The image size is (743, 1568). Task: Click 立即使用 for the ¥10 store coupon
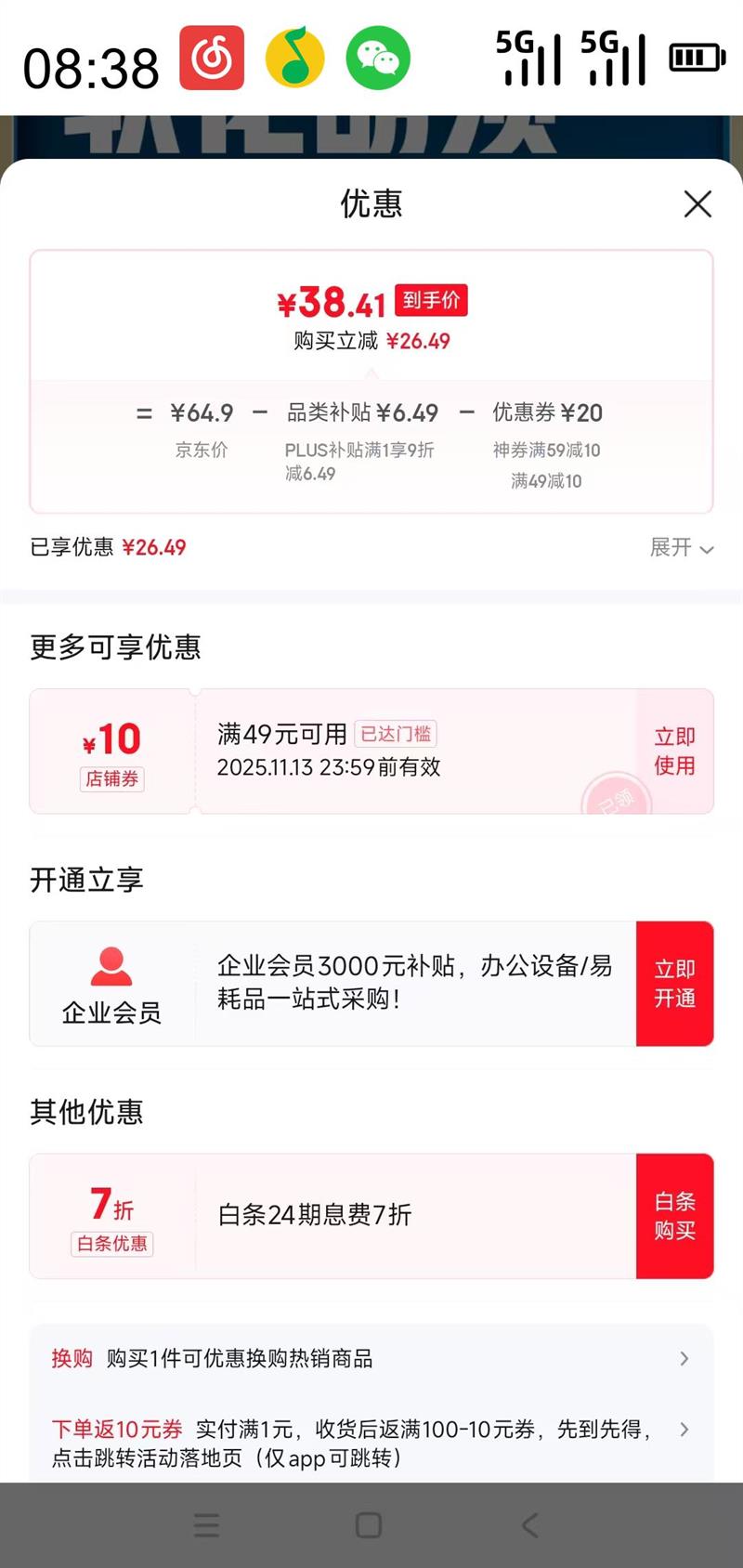[x=673, y=751]
